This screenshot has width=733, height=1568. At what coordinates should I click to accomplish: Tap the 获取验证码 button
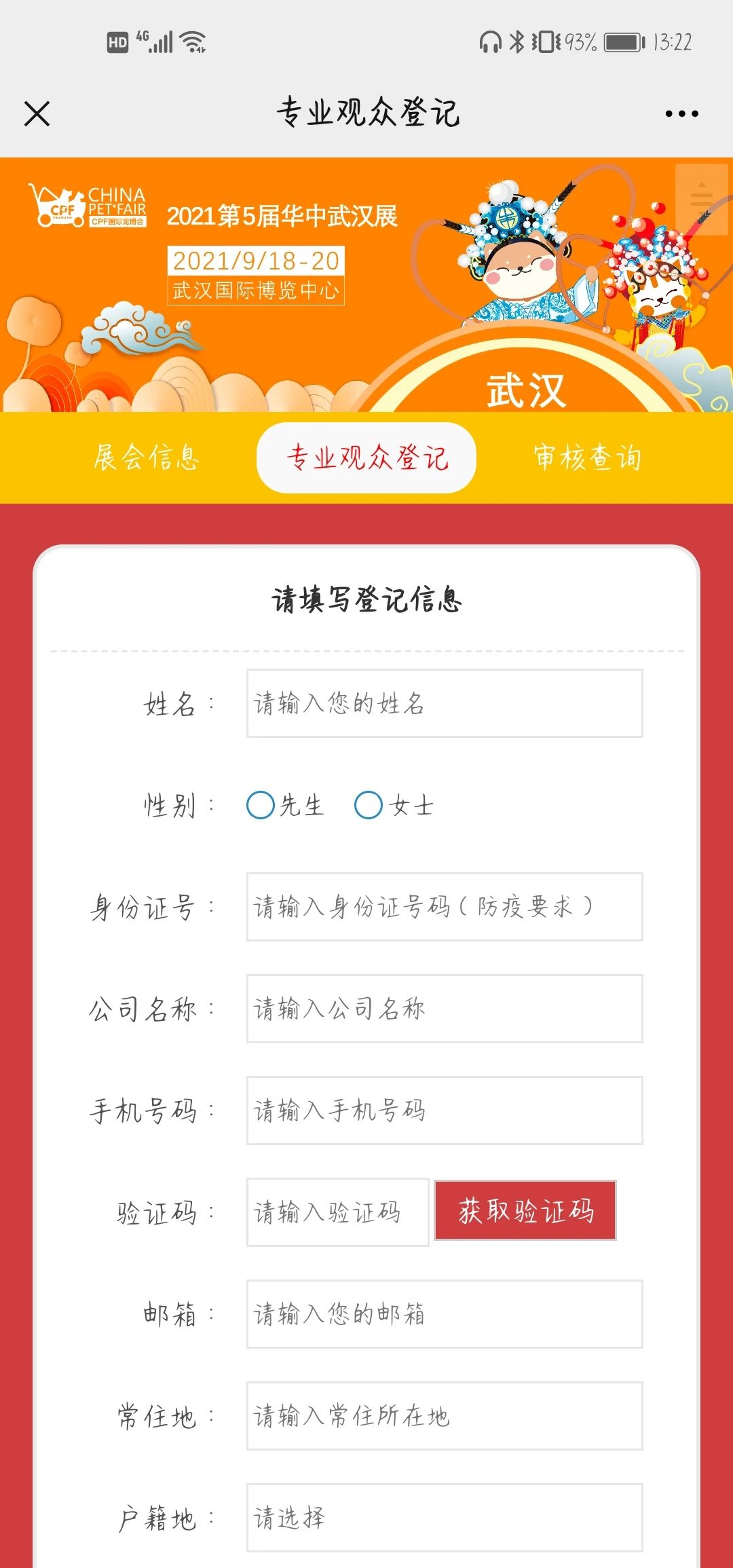click(525, 1211)
